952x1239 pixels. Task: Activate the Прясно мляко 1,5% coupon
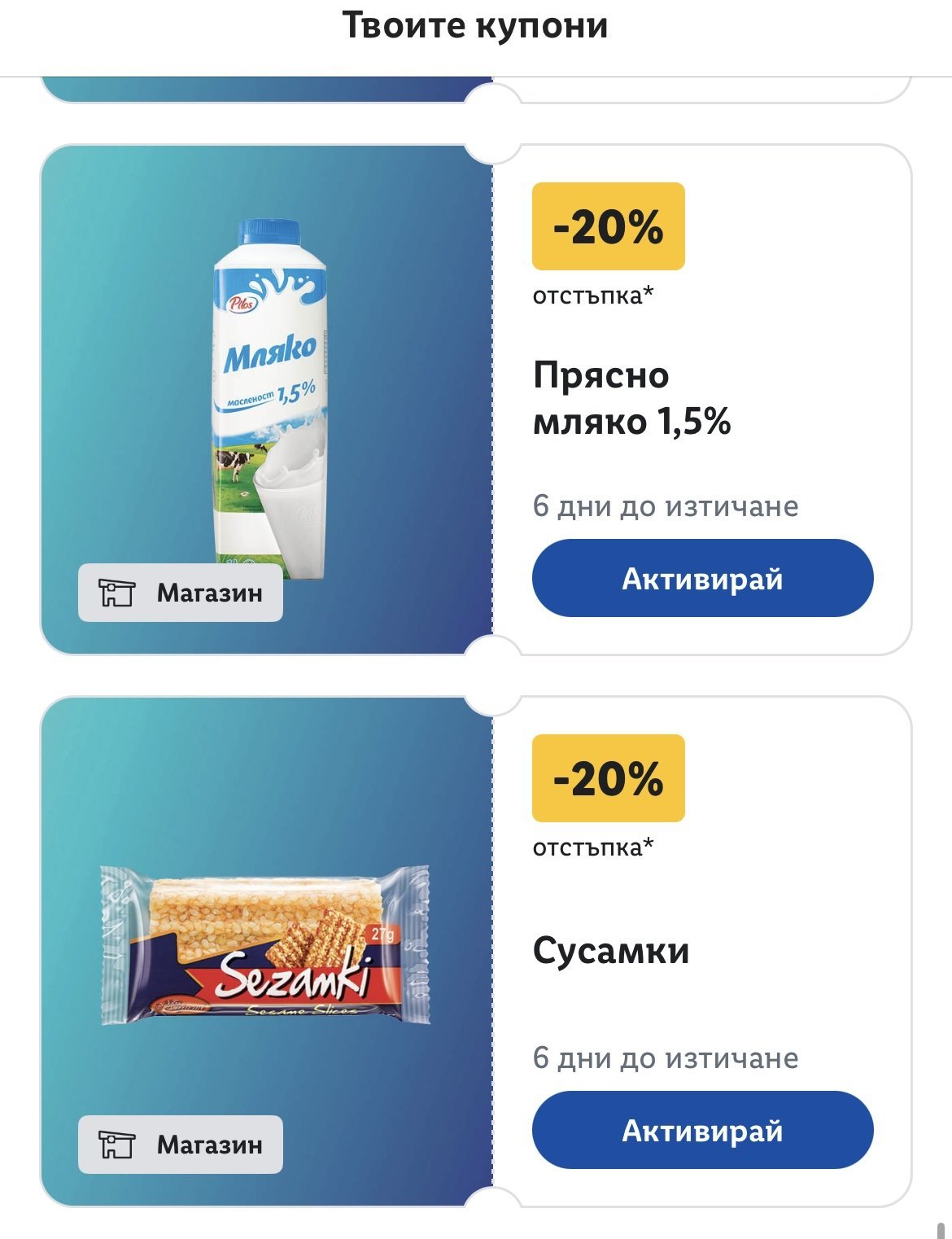702,578
